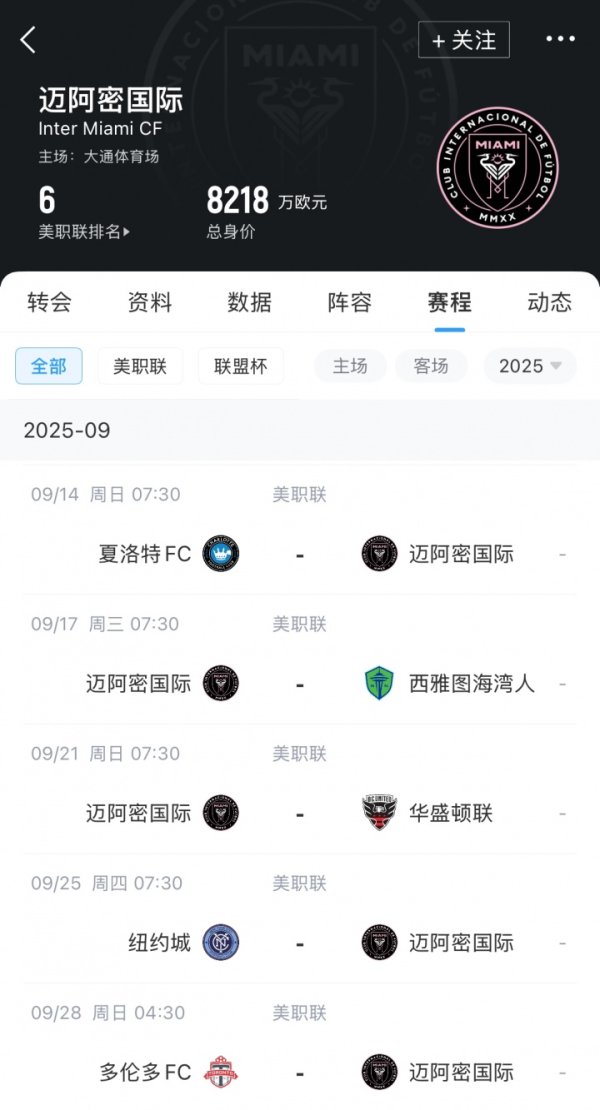This screenshot has height=1110, width=600.
Task: View the 华盛顿联 match on 09/21
Action: [x=300, y=814]
